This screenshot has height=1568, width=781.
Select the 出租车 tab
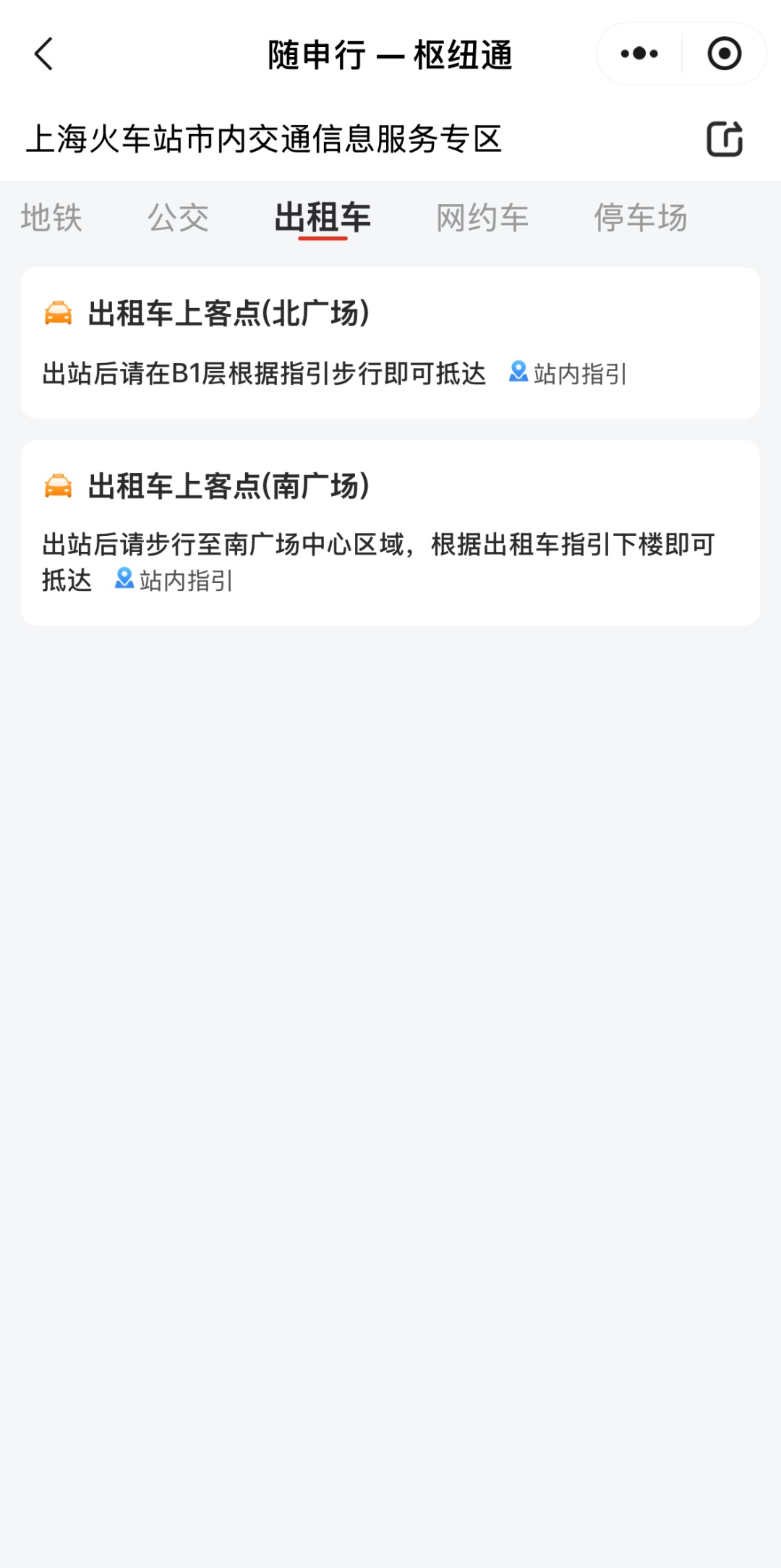323,218
